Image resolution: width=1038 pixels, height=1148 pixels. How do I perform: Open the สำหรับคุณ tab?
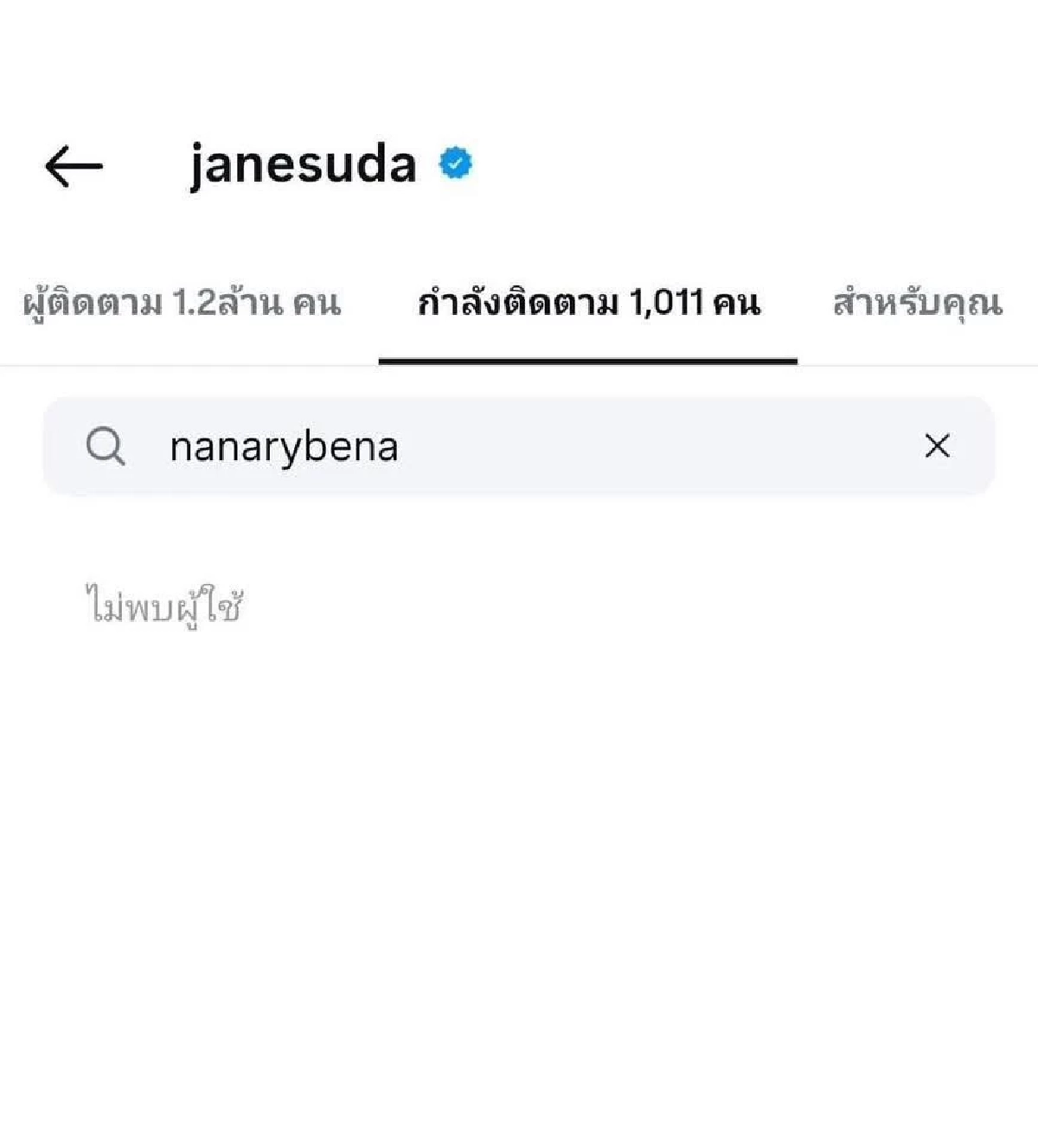[x=917, y=304]
